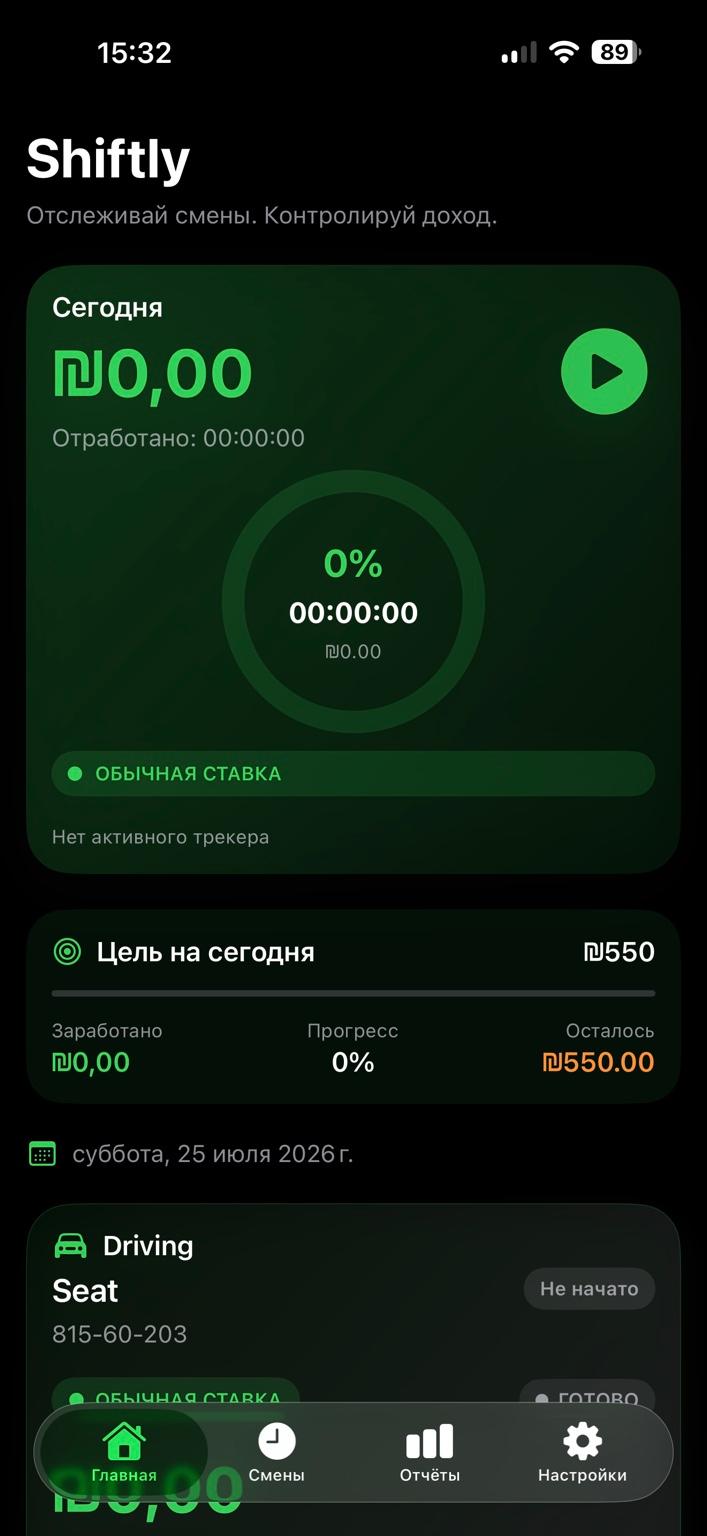
Task: Open the Отчёты tab
Action: 430,1453
